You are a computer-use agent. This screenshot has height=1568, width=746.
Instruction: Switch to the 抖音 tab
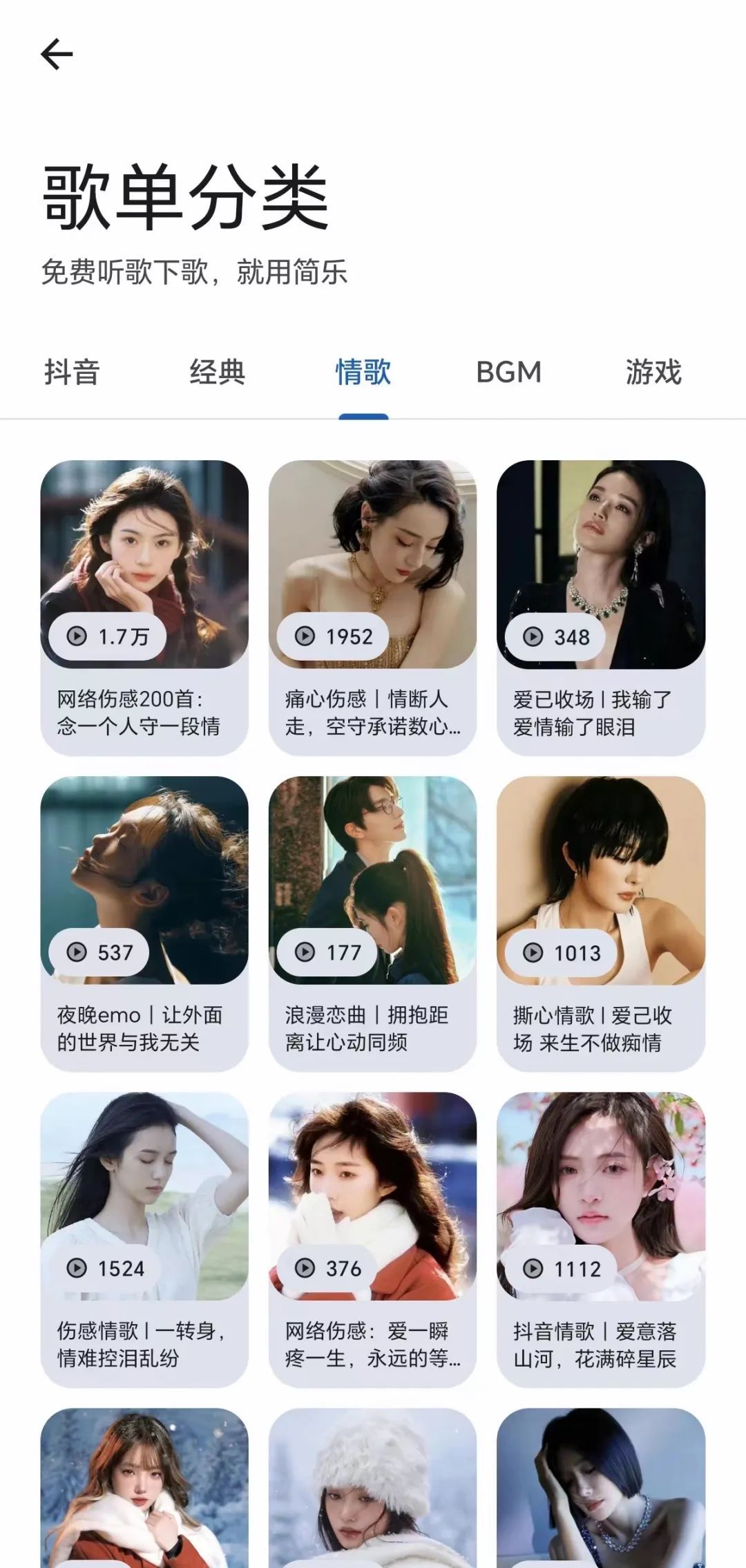pos(72,372)
